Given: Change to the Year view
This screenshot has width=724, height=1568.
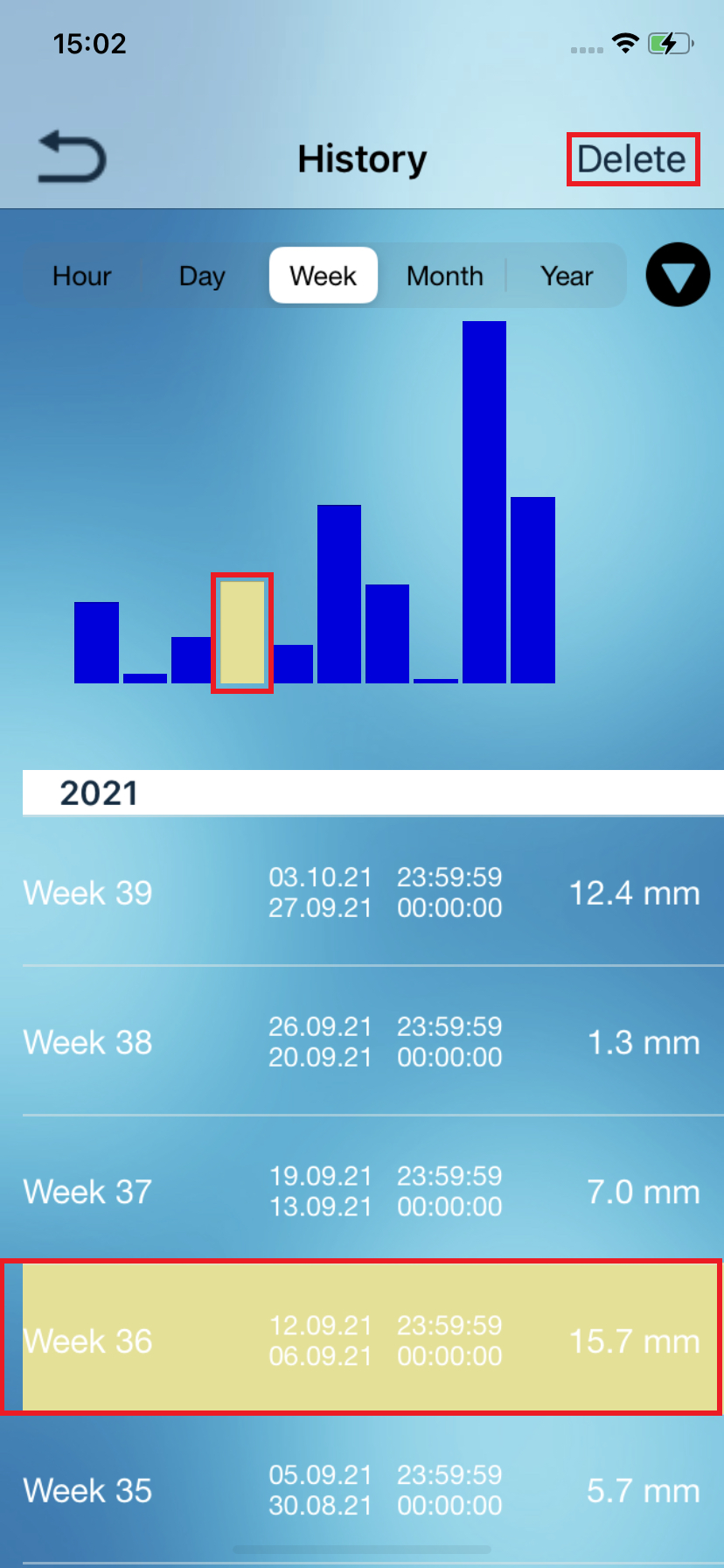Looking at the screenshot, I should (567, 276).
